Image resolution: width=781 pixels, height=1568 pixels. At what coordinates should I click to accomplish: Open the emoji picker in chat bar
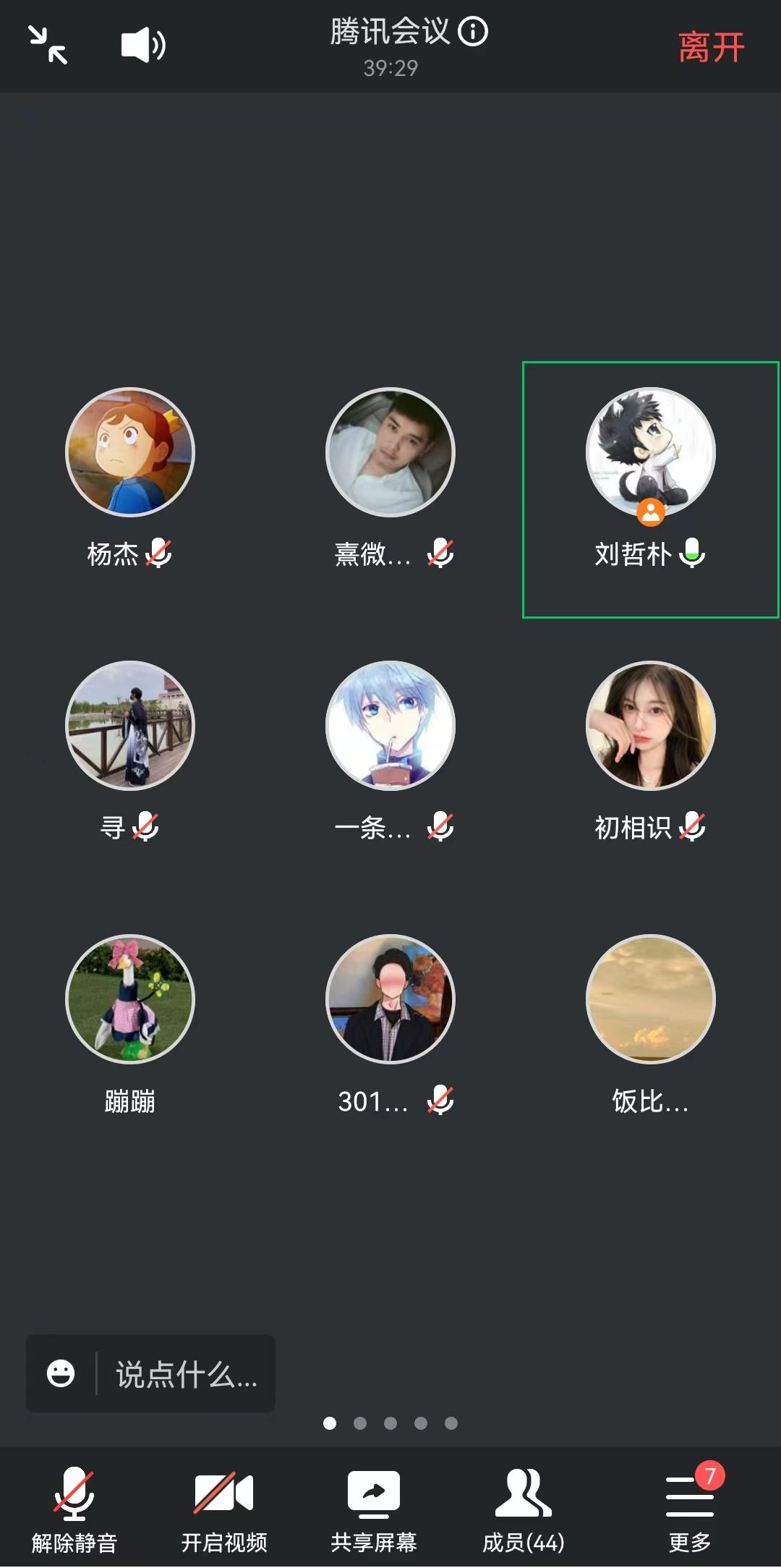pos(61,1373)
